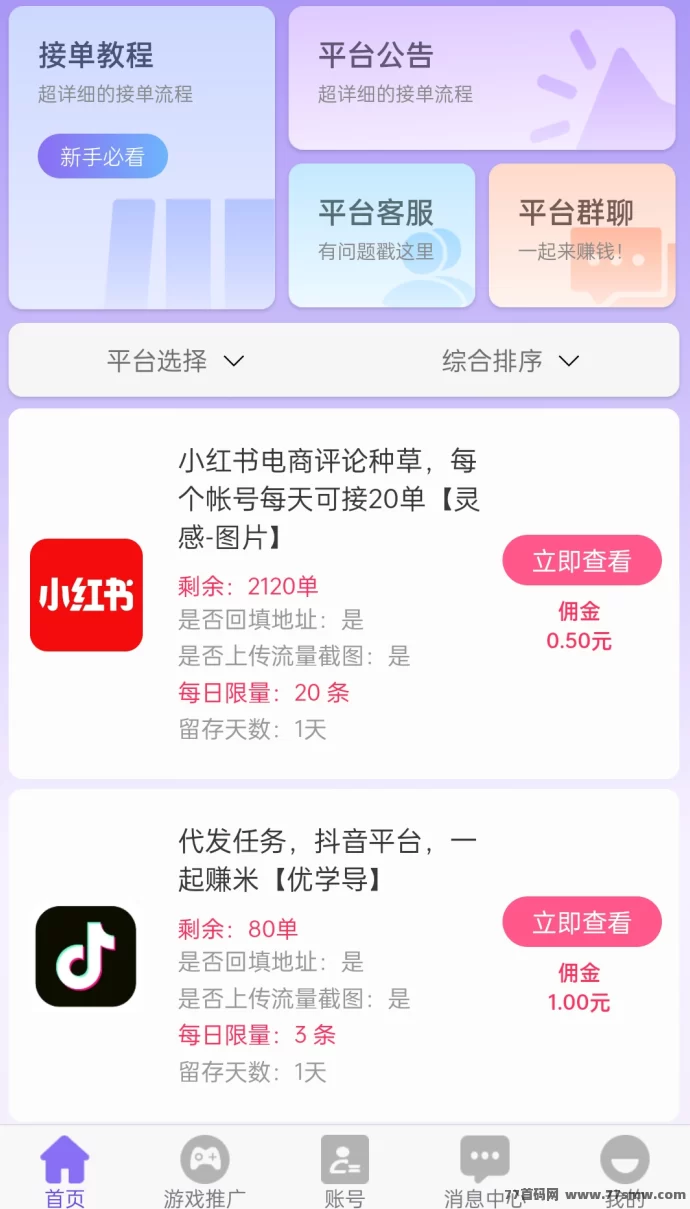Open the 平台公告 card
690x1209 pixels.
point(482,78)
